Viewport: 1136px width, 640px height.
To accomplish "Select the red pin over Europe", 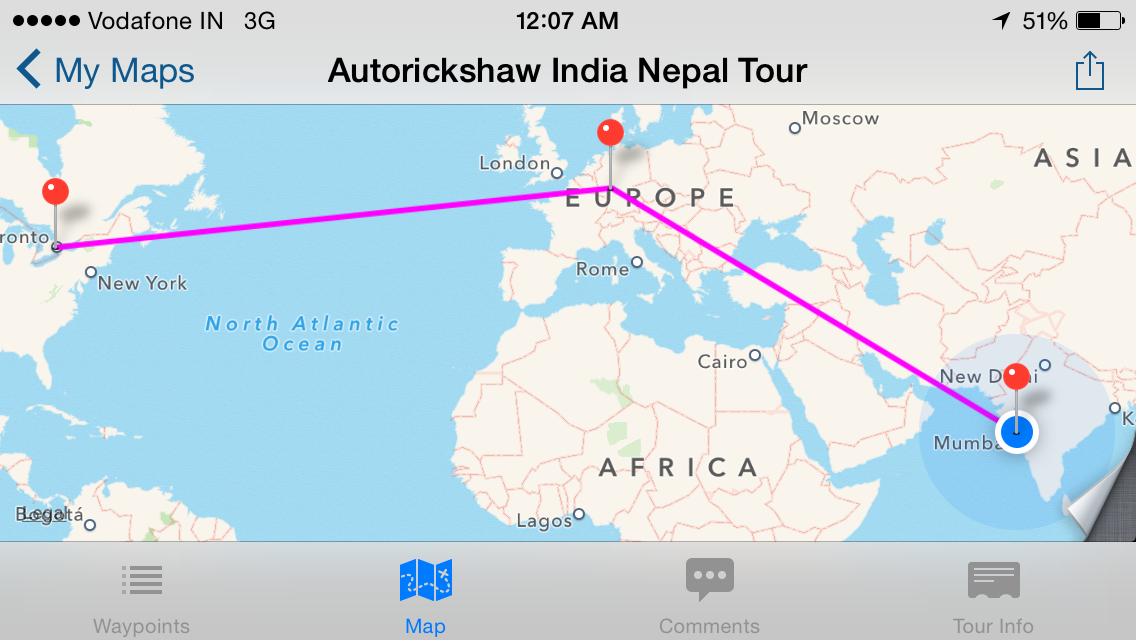I will tap(610, 133).
